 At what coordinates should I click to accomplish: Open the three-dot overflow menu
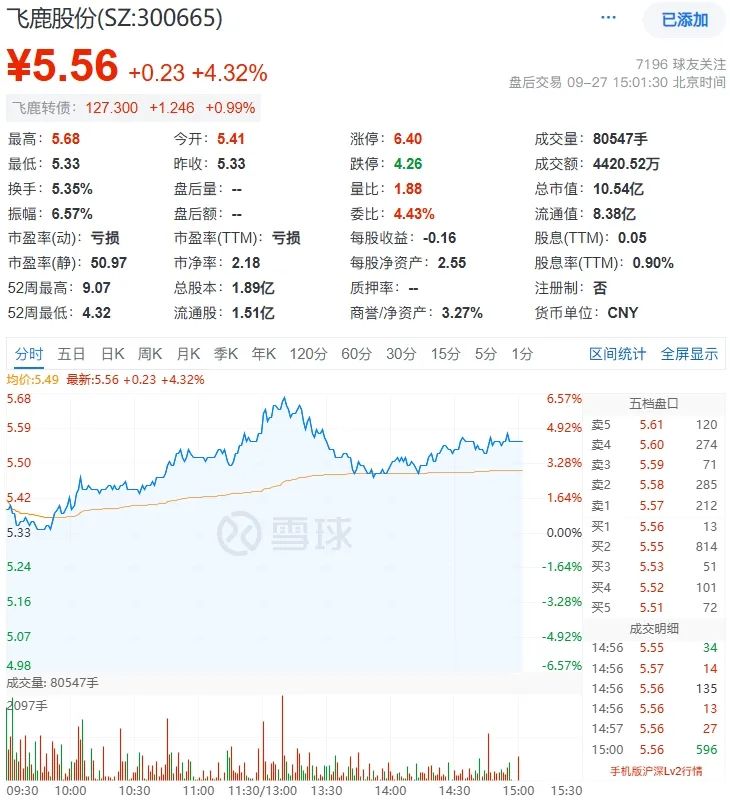click(608, 19)
